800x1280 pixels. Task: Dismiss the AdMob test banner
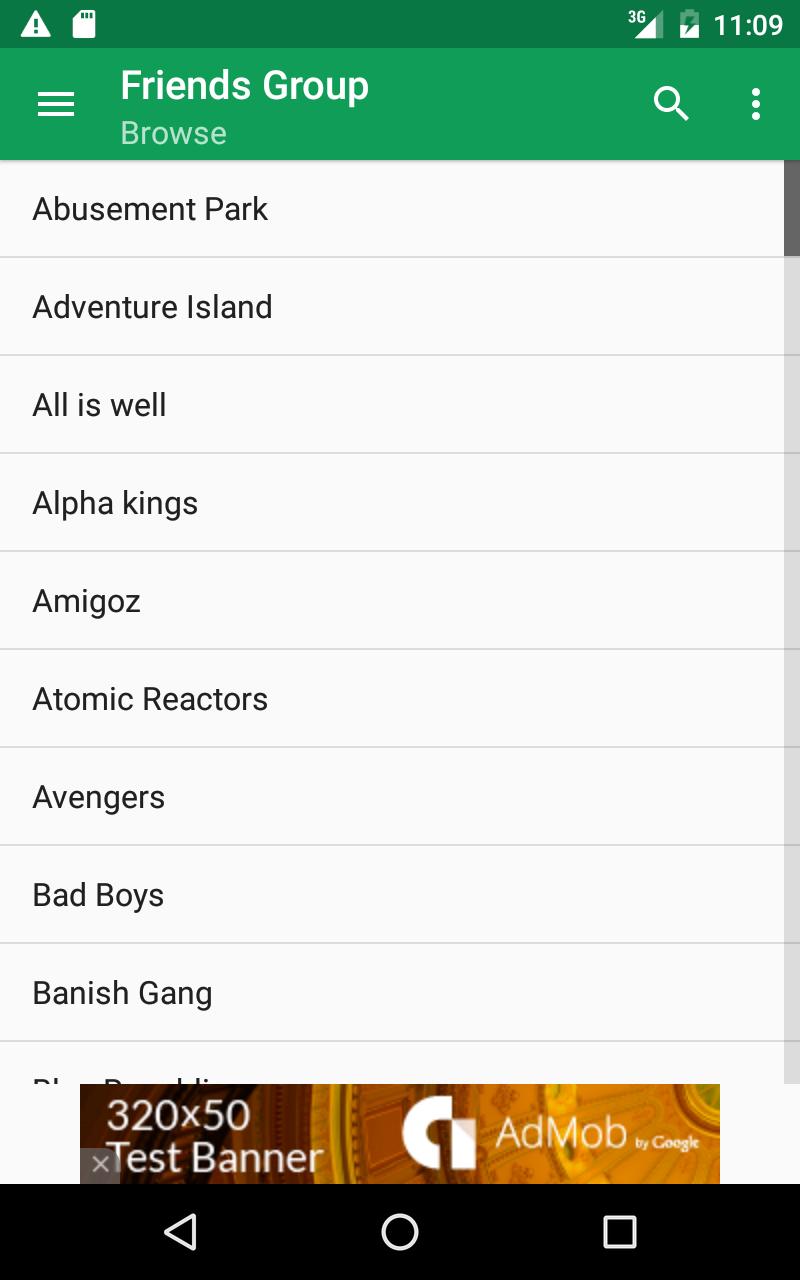tap(100, 1165)
